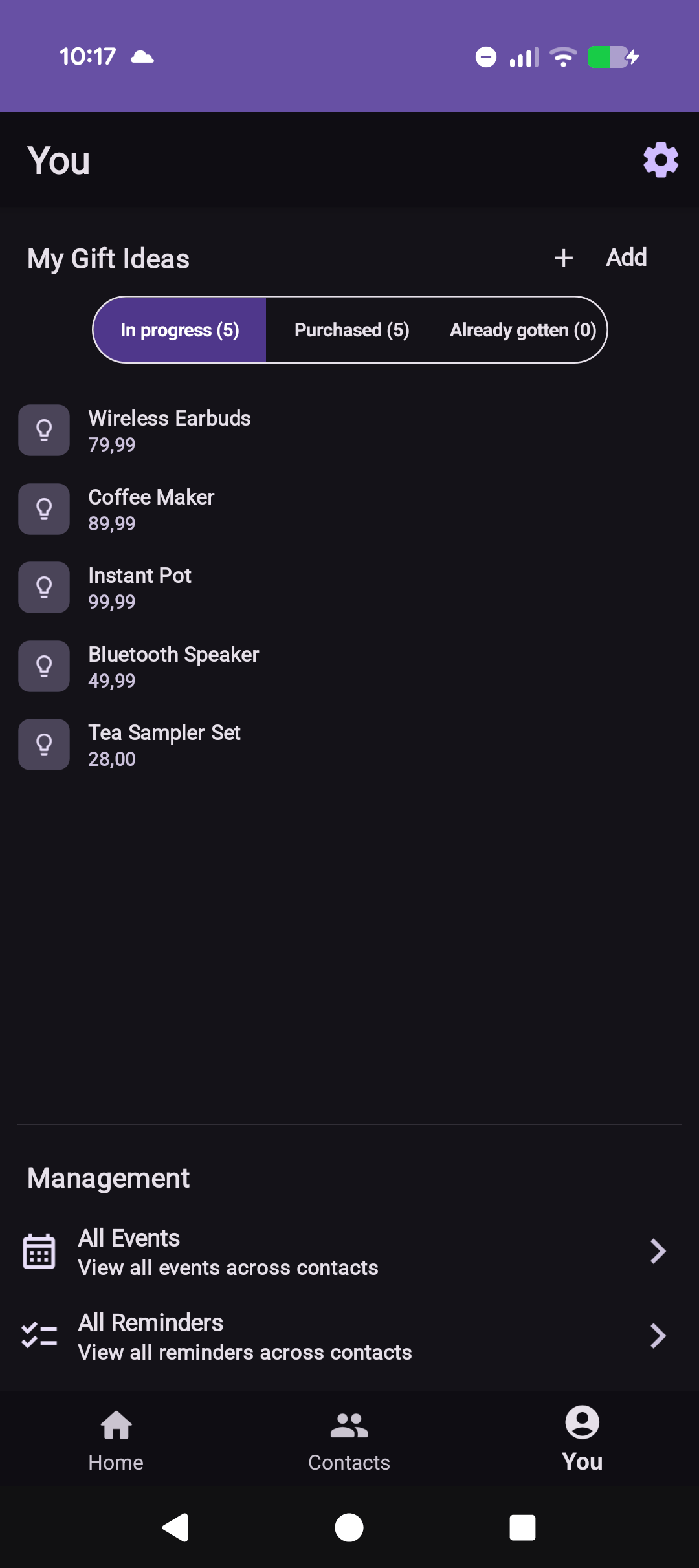This screenshot has width=699, height=1568.
Task: Open settings via the gear icon
Action: pos(661,159)
